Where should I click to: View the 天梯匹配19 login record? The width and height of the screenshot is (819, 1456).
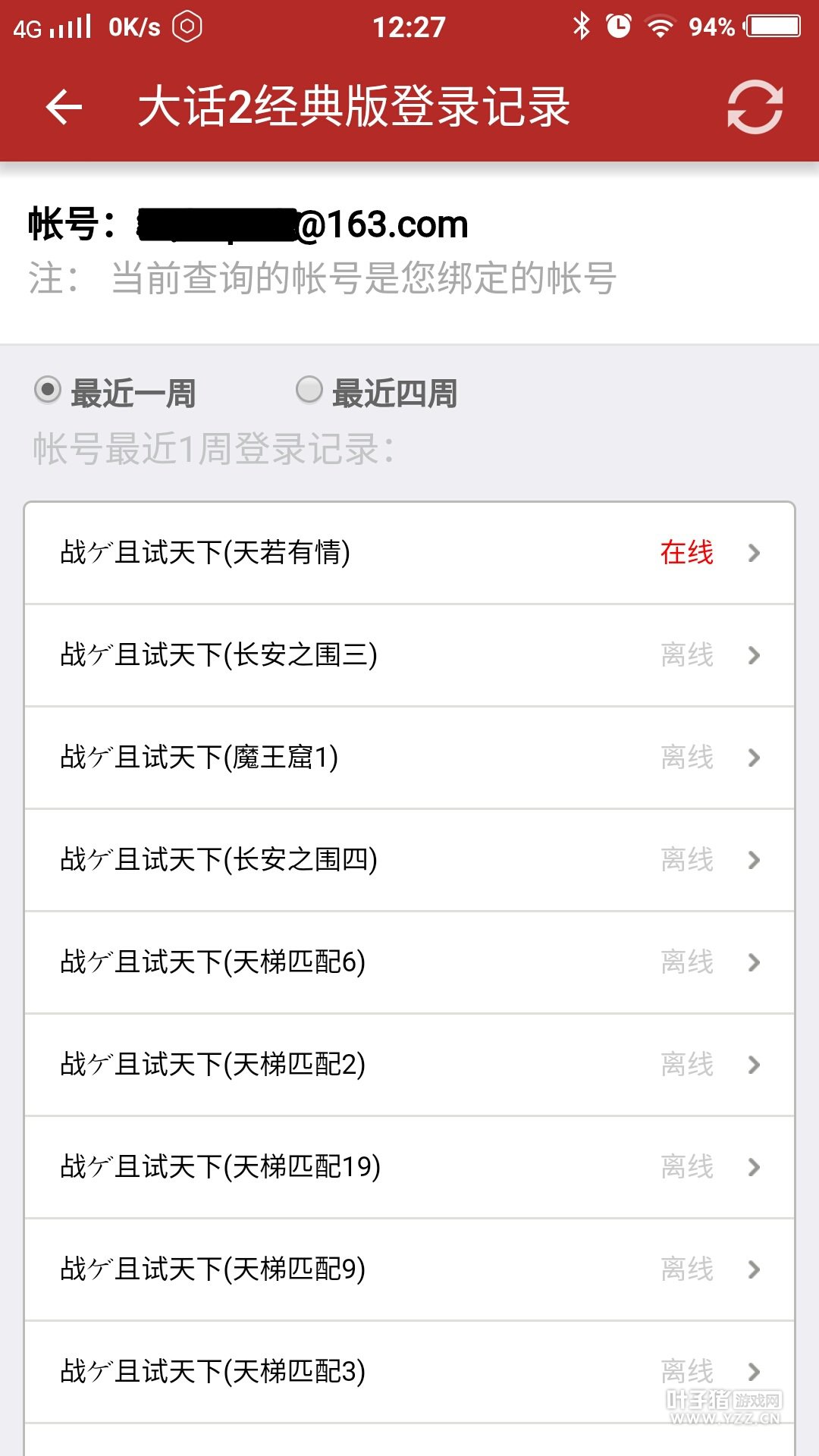[x=409, y=1167]
